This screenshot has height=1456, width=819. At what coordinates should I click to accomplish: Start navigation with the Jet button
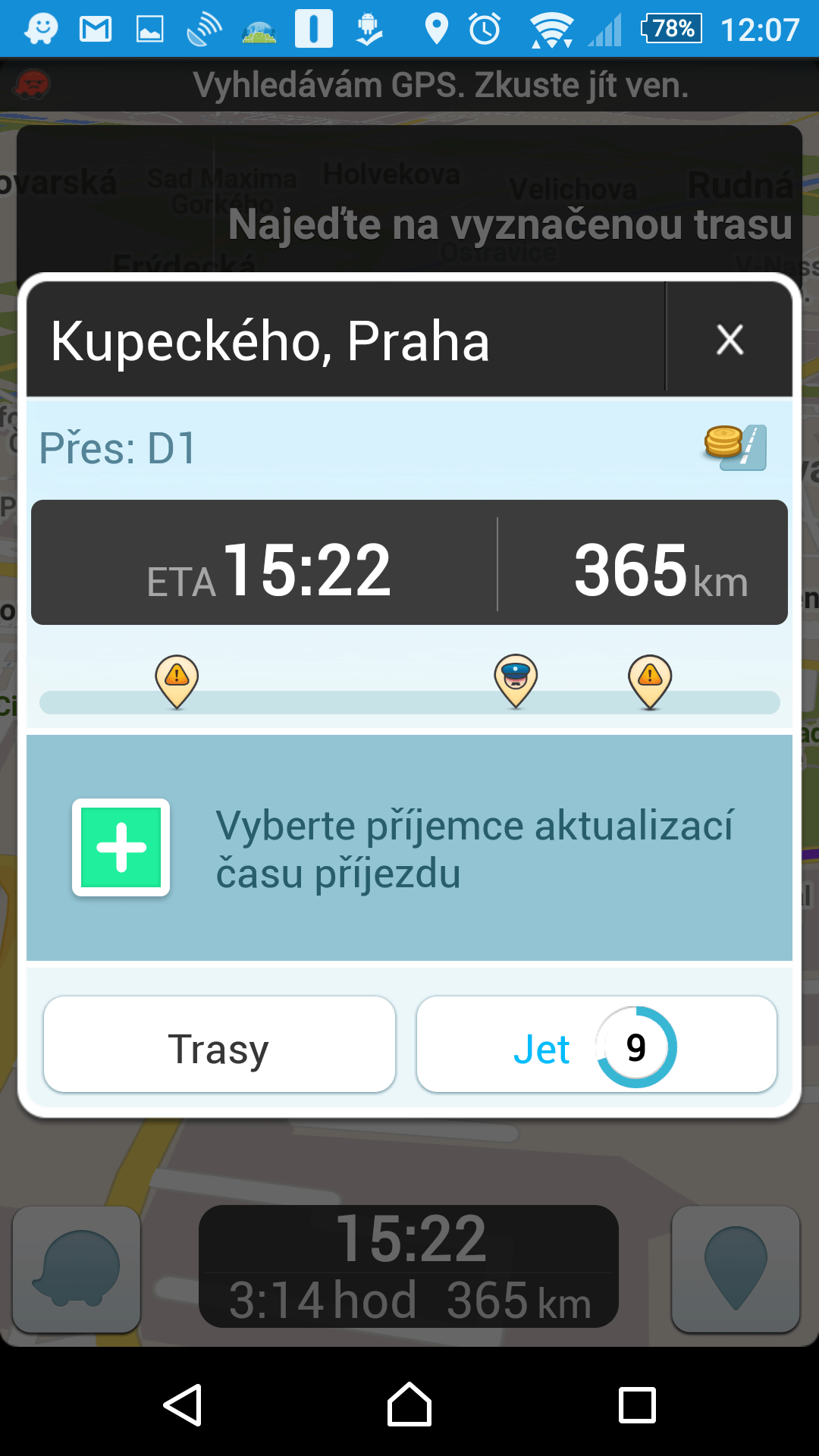597,1044
